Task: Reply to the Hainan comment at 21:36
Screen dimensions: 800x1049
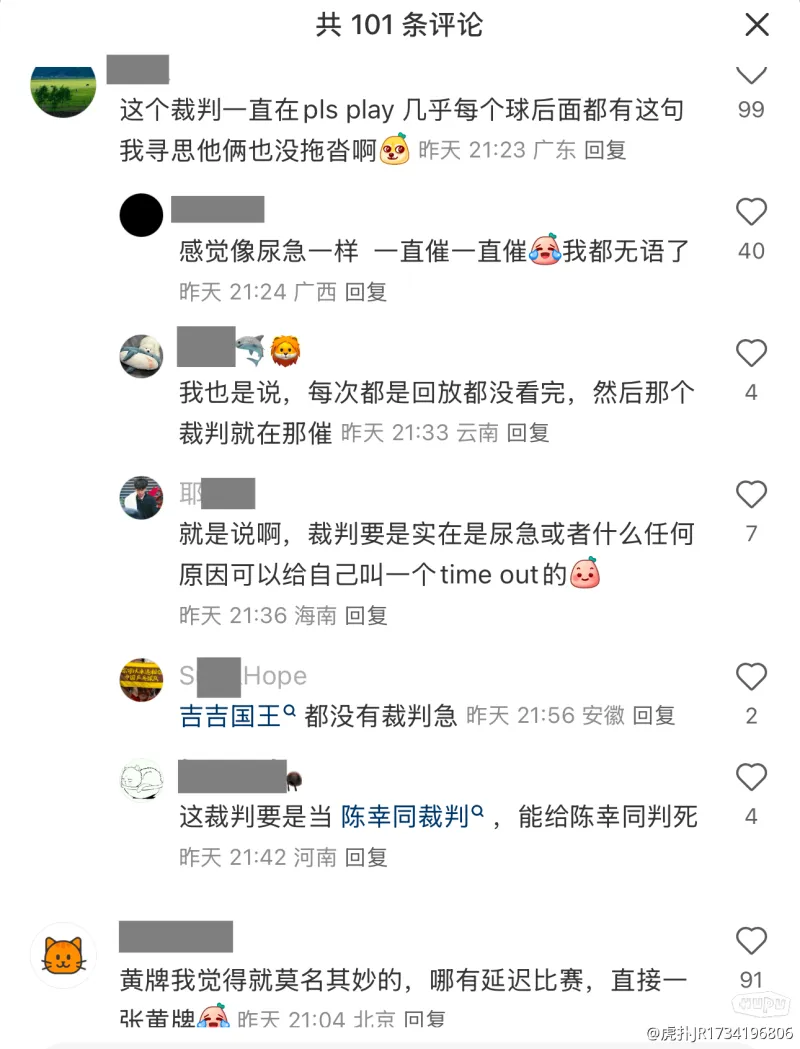Action: pos(366,615)
